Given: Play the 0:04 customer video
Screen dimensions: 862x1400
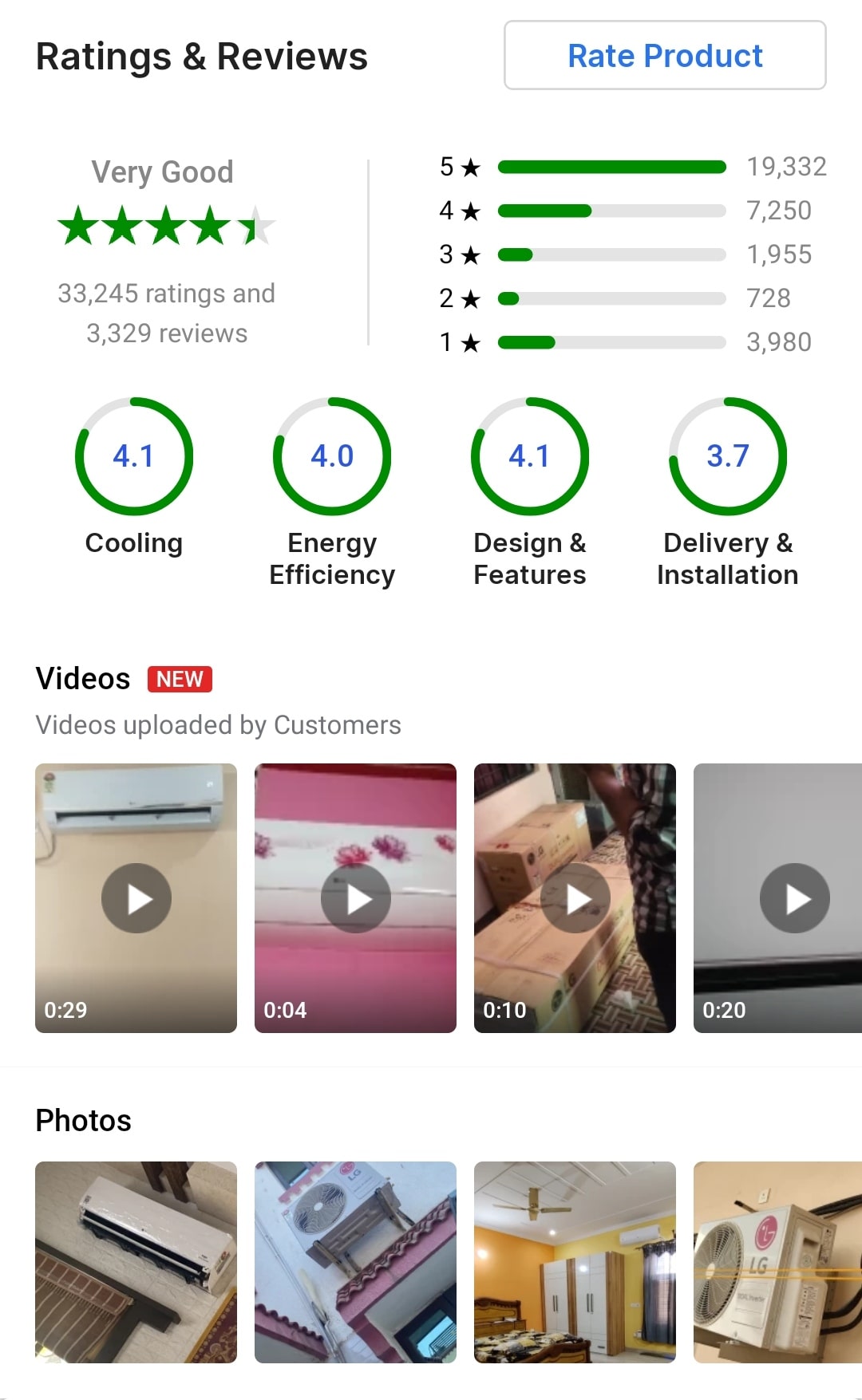Looking at the screenshot, I should tap(355, 898).
